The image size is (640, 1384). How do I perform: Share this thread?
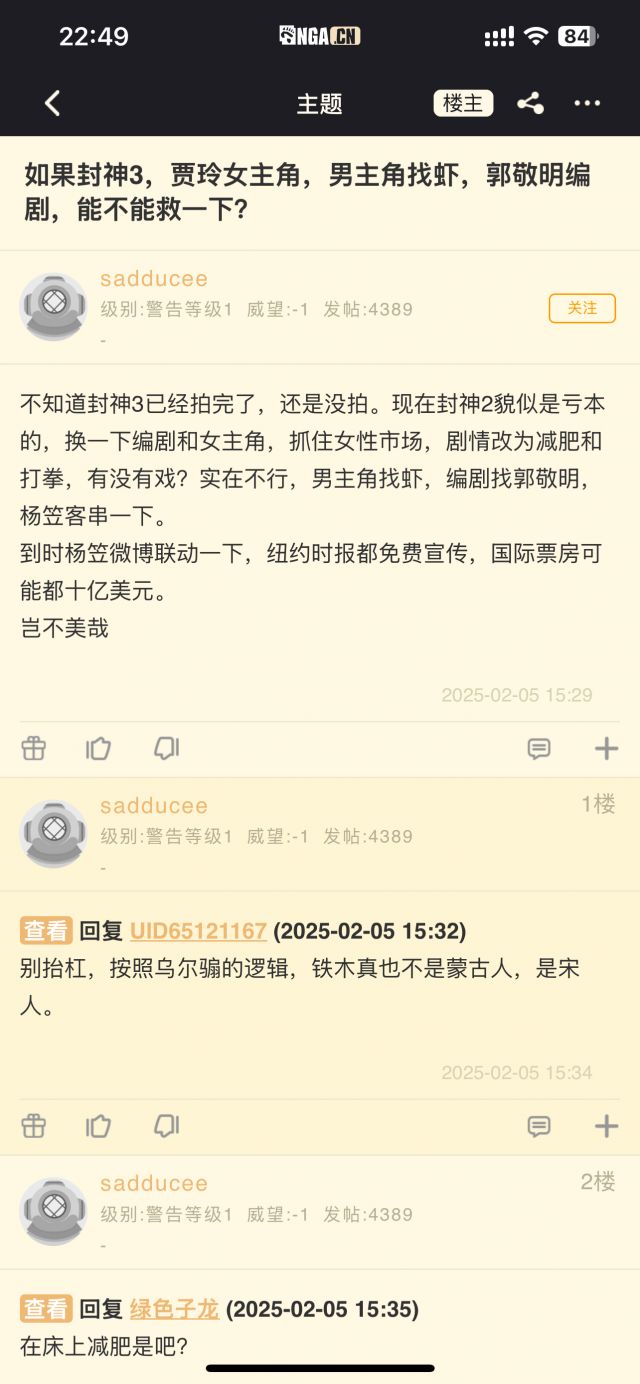pyautogui.click(x=530, y=103)
